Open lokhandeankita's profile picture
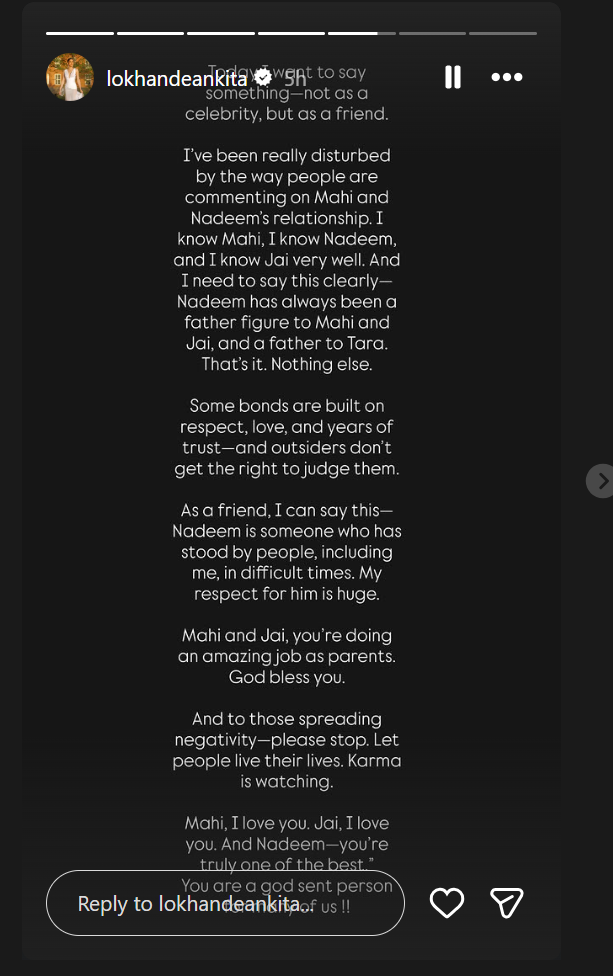Image resolution: width=613 pixels, height=976 pixels. [70, 77]
